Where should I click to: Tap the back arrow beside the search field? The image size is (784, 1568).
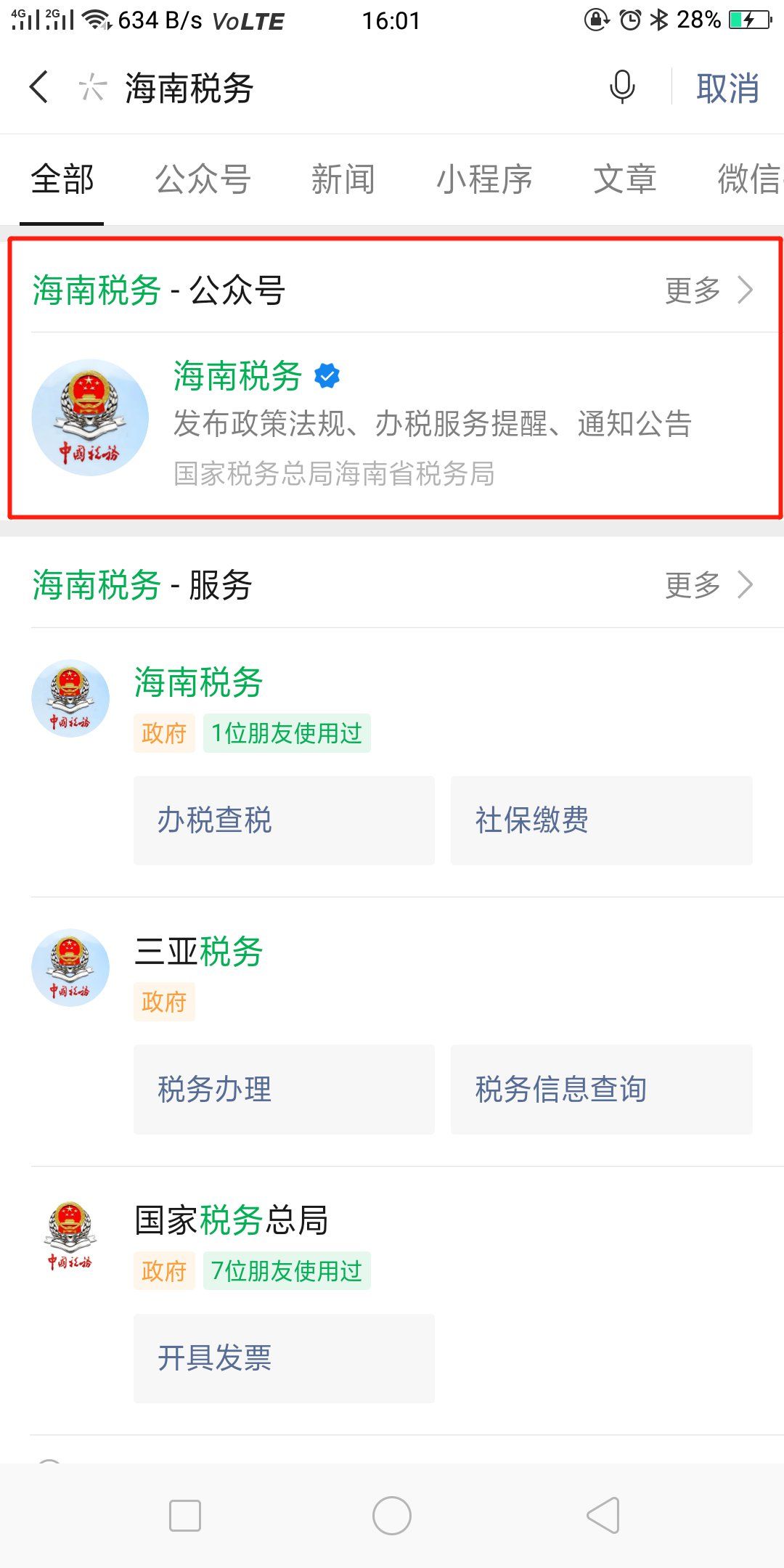click(x=39, y=88)
